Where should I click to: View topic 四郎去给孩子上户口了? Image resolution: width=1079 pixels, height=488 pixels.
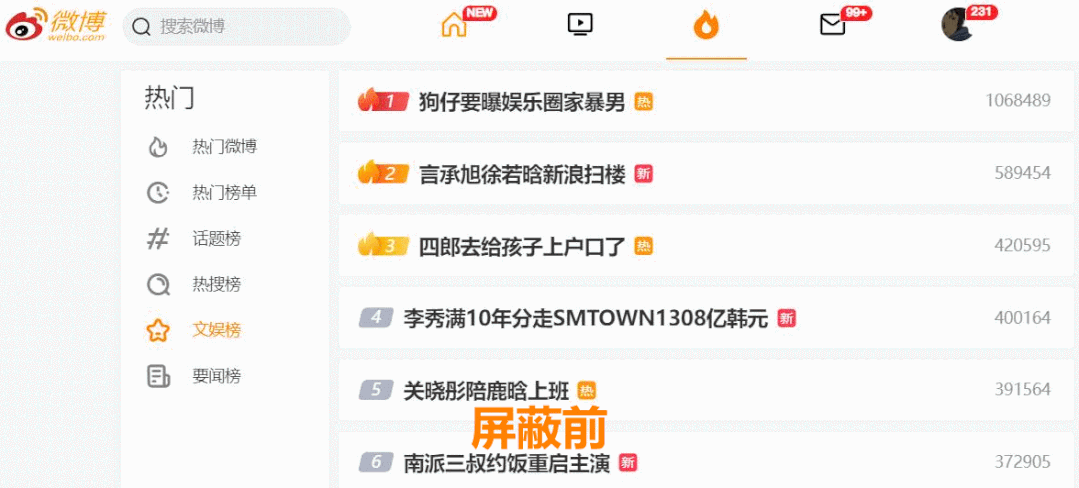[x=521, y=246]
